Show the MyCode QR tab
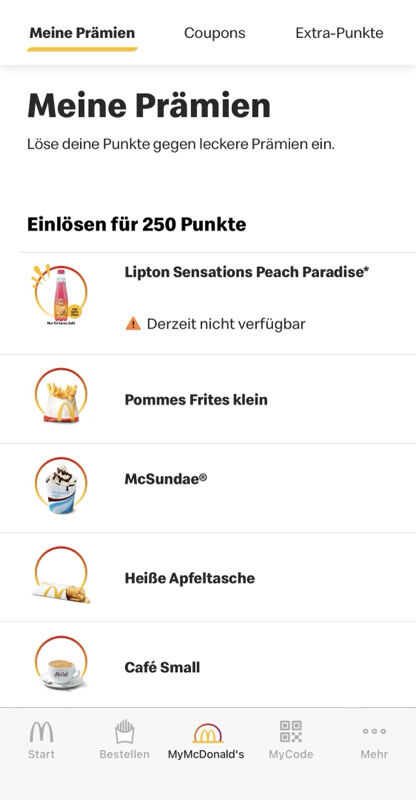Image resolution: width=416 pixels, height=800 pixels. click(x=291, y=740)
